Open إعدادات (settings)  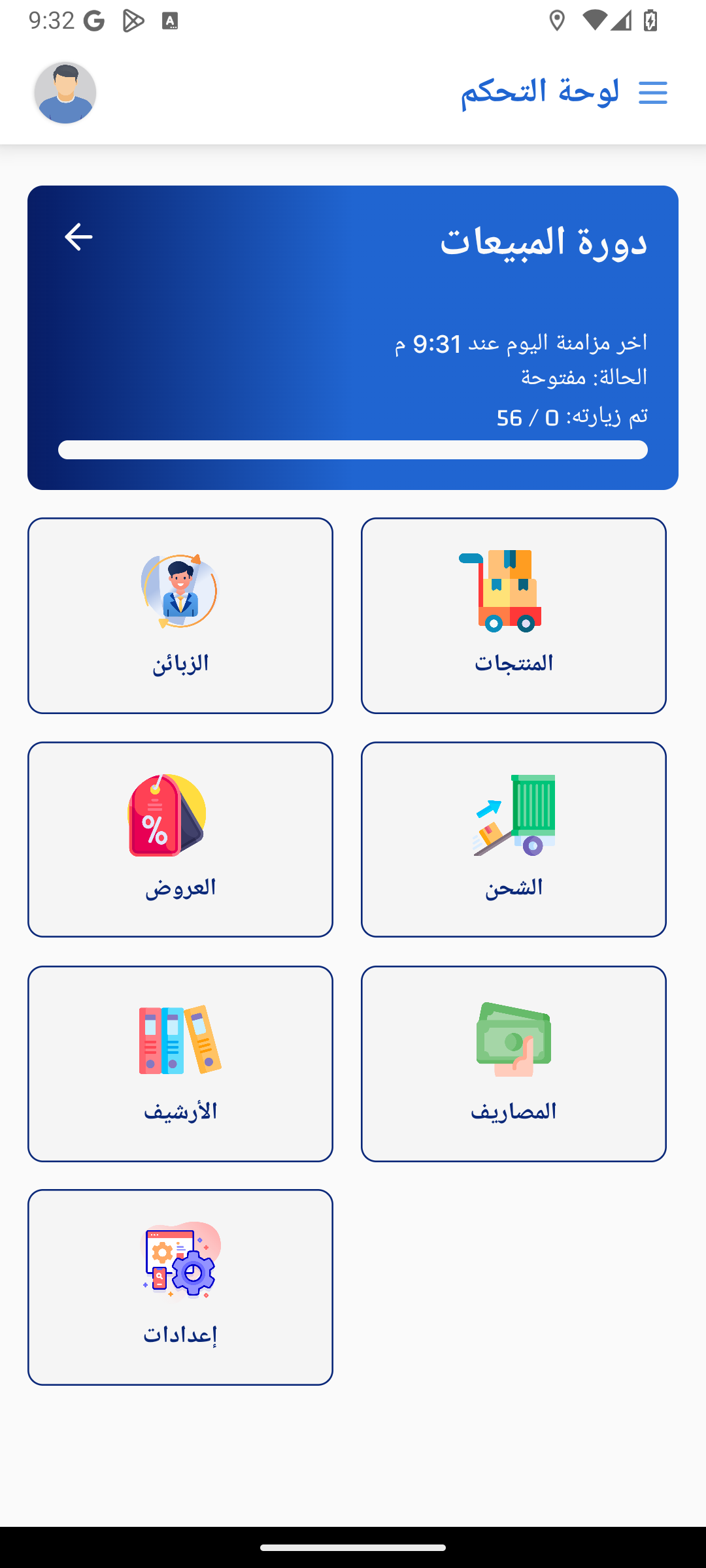pyautogui.click(x=180, y=1287)
